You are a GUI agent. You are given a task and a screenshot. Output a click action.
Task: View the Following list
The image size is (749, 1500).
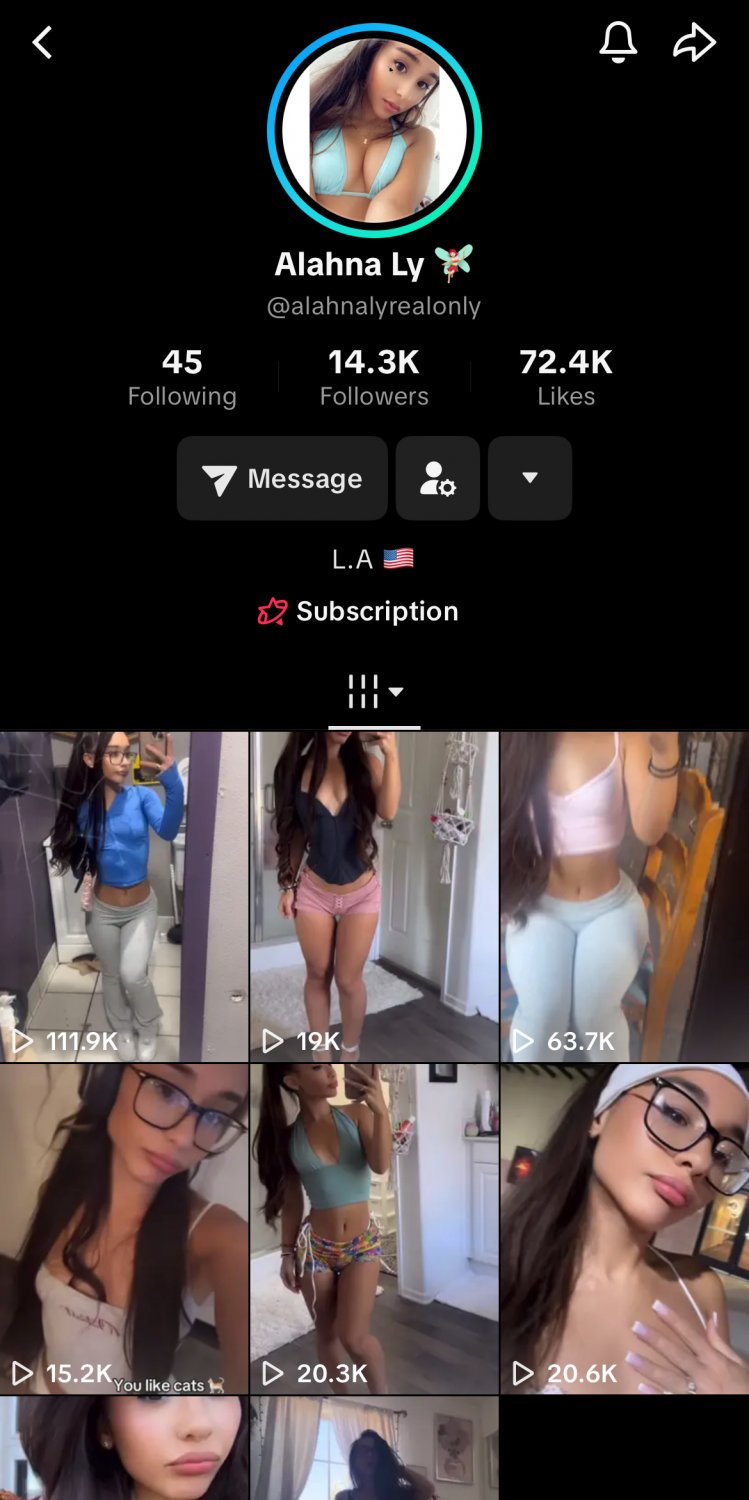point(182,378)
